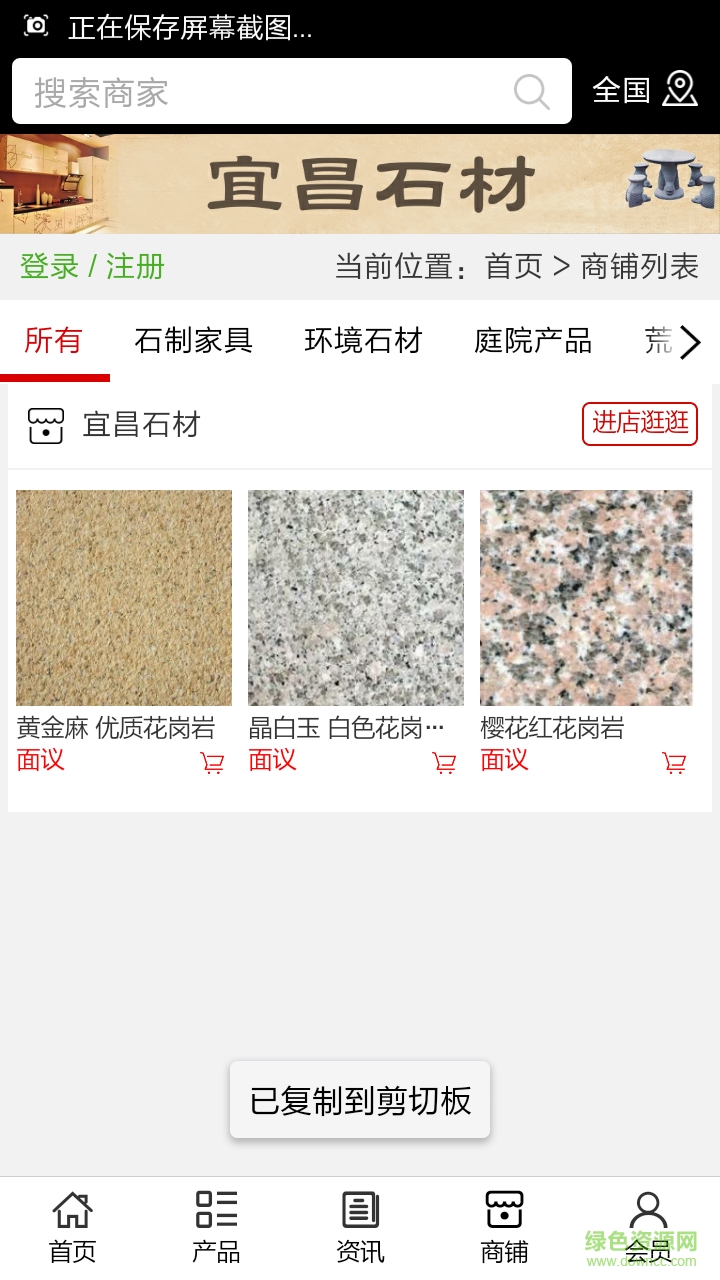Screen dimensions: 720x1280
Task: Open the 商铺 shops icon in bottom bar
Action: click(x=503, y=1210)
